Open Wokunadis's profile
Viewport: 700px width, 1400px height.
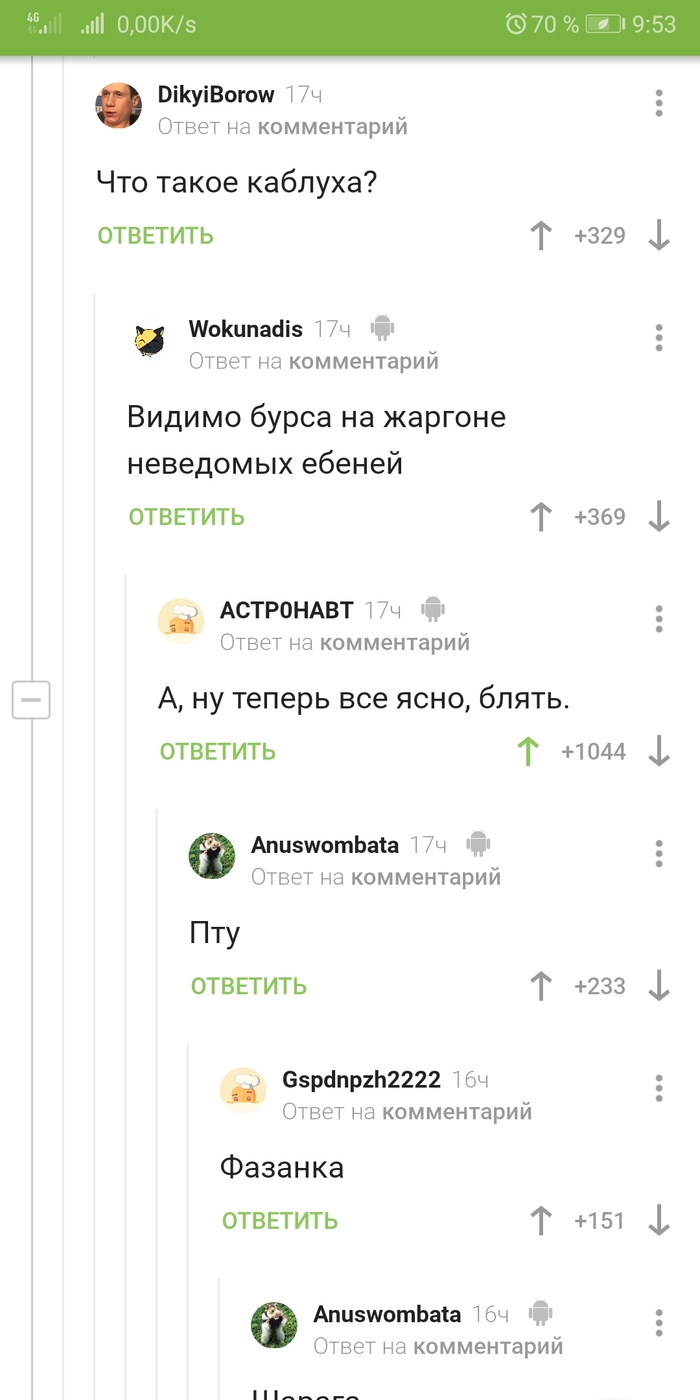tap(245, 329)
